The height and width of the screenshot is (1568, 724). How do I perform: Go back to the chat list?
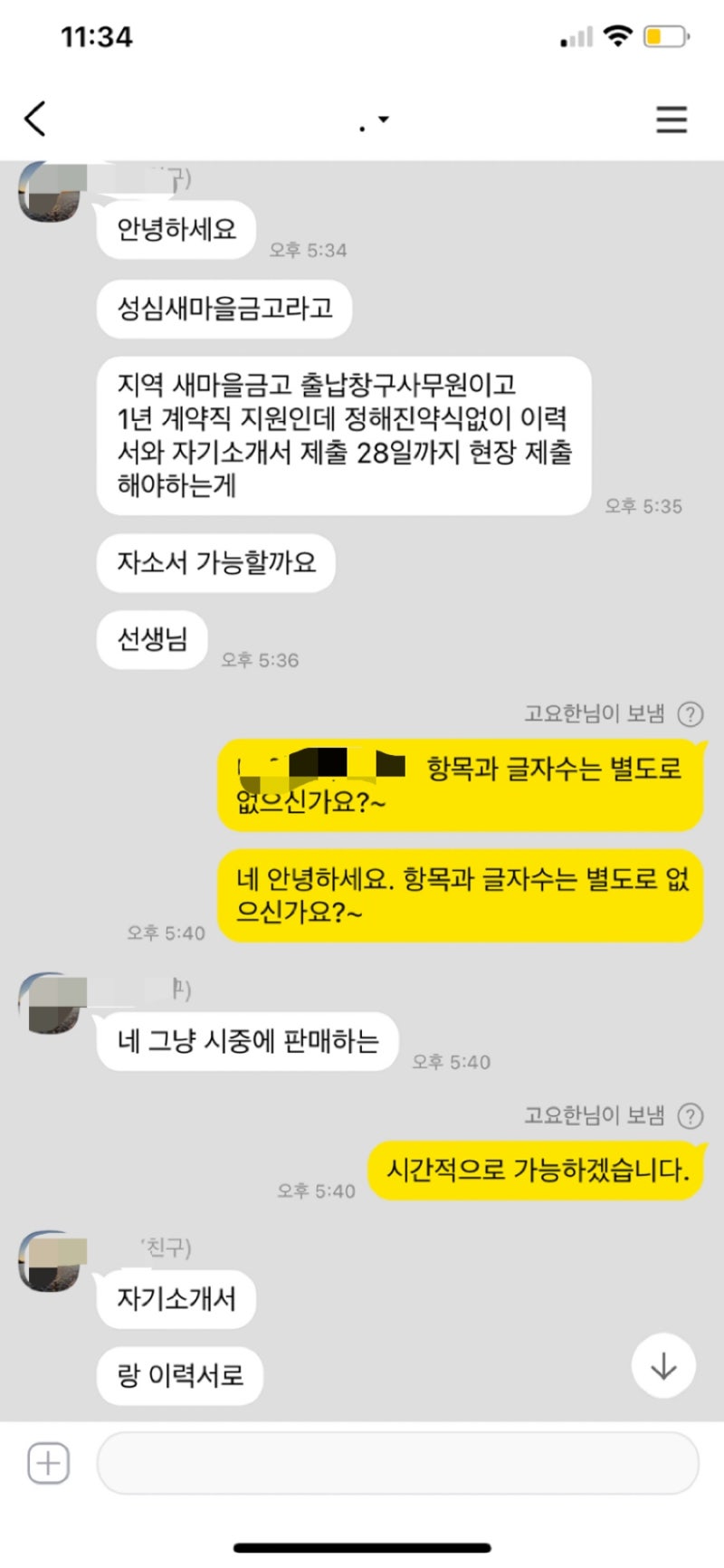click(x=35, y=119)
